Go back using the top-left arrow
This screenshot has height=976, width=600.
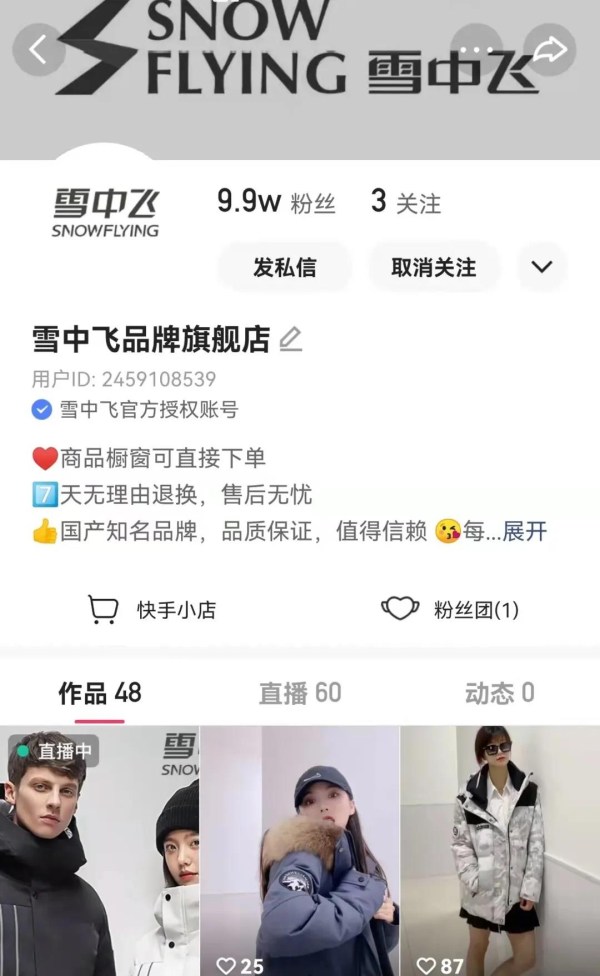point(38,50)
